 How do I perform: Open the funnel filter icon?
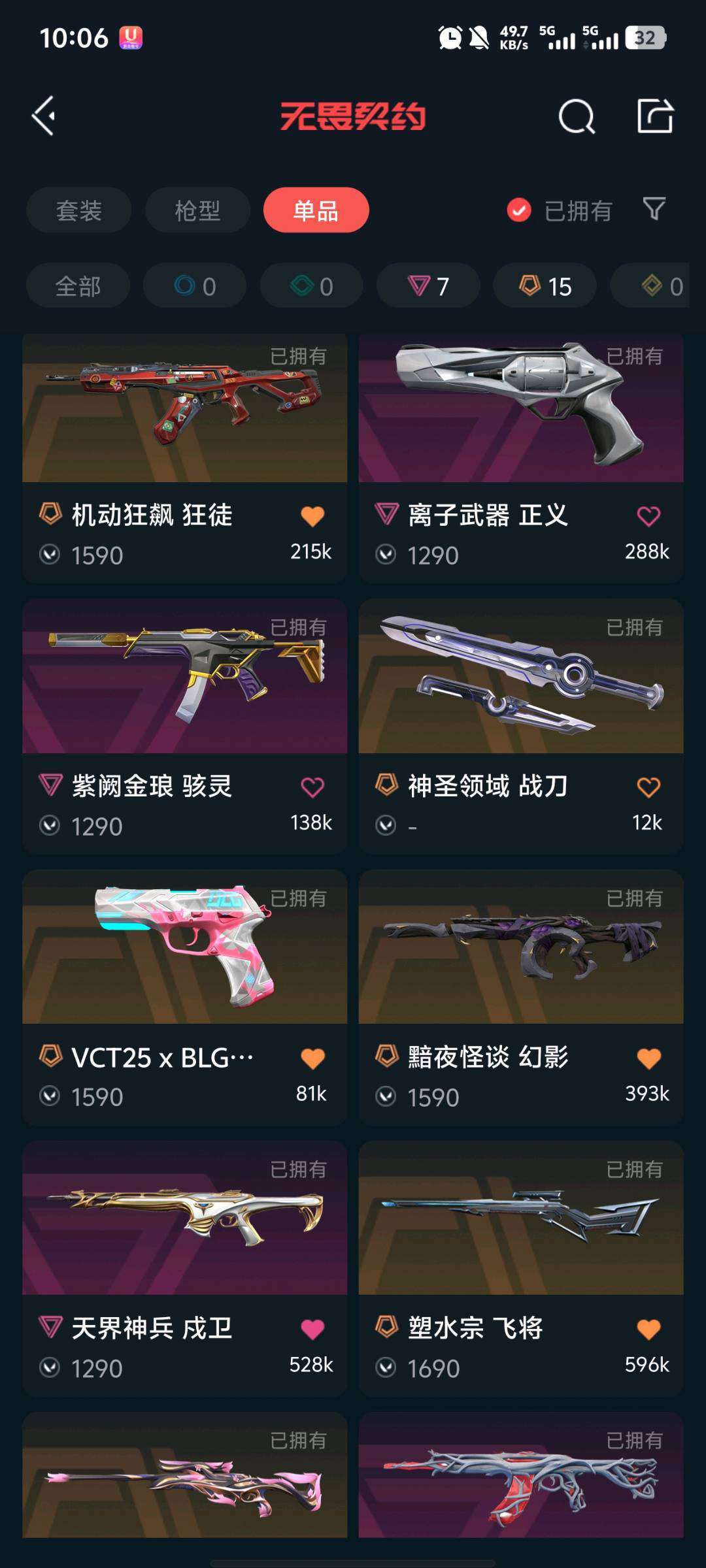pyautogui.click(x=654, y=209)
